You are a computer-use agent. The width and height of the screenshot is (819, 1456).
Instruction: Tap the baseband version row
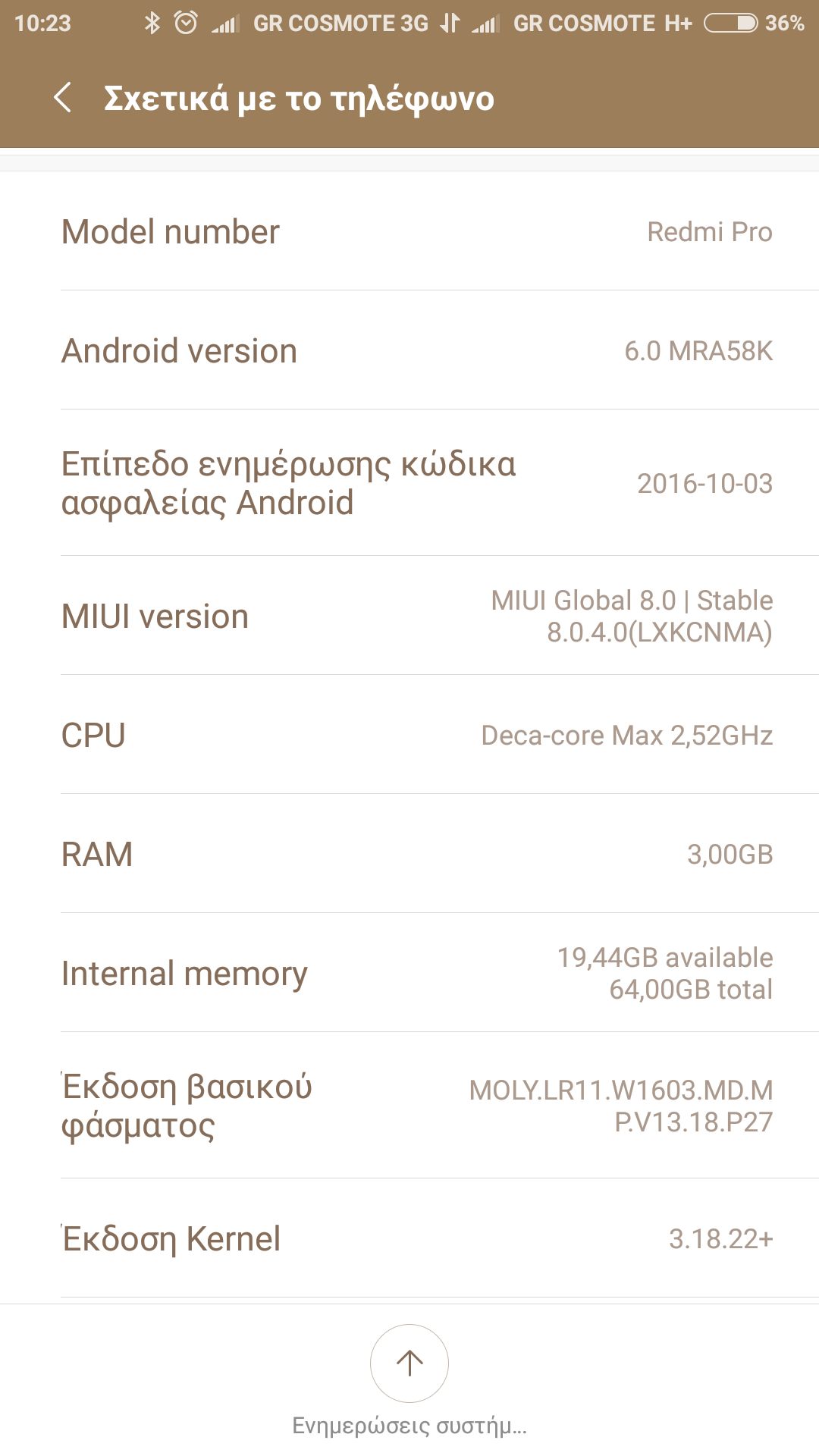(409, 1106)
